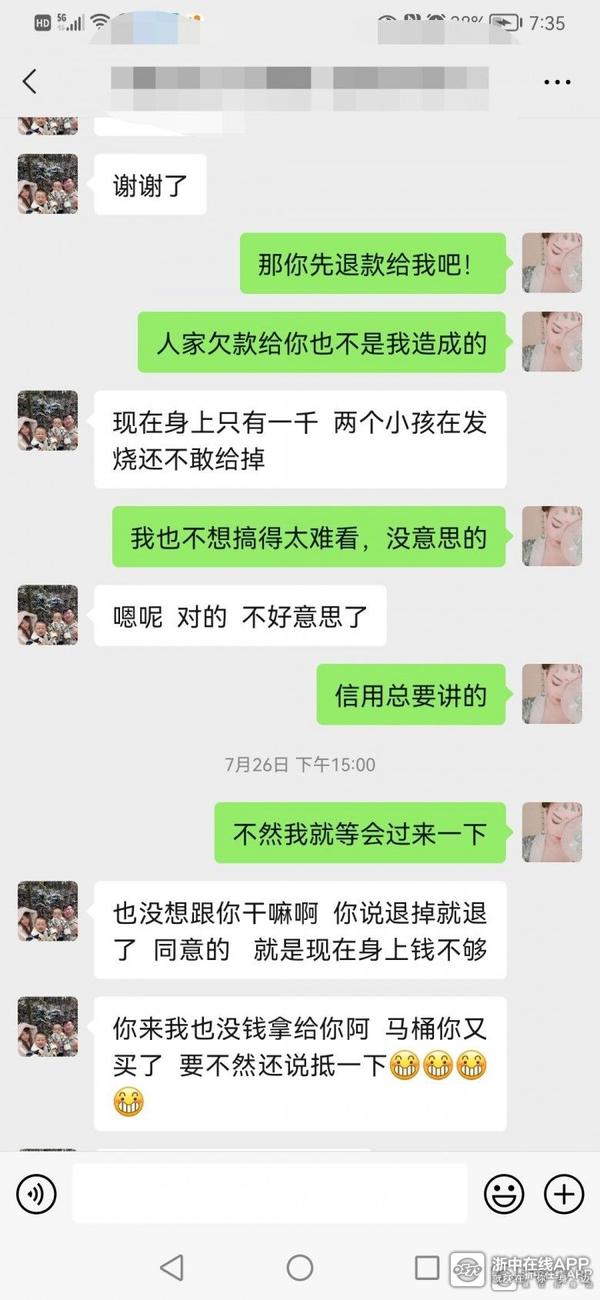Open the plus attachments menu
This screenshot has width=600, height=1300.
(564, 1193)
